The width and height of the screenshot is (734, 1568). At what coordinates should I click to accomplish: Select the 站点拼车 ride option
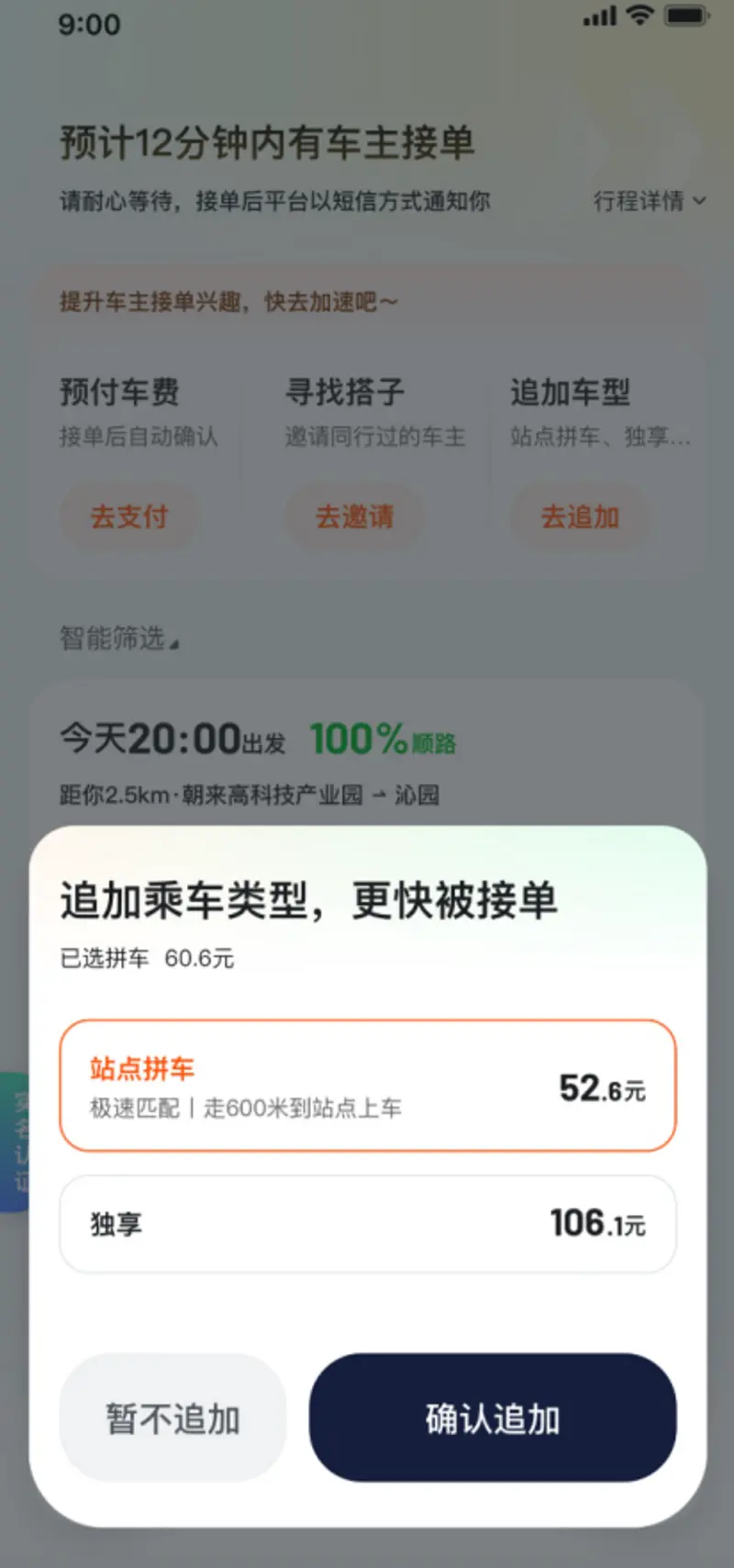click(x=367, y=1085)
